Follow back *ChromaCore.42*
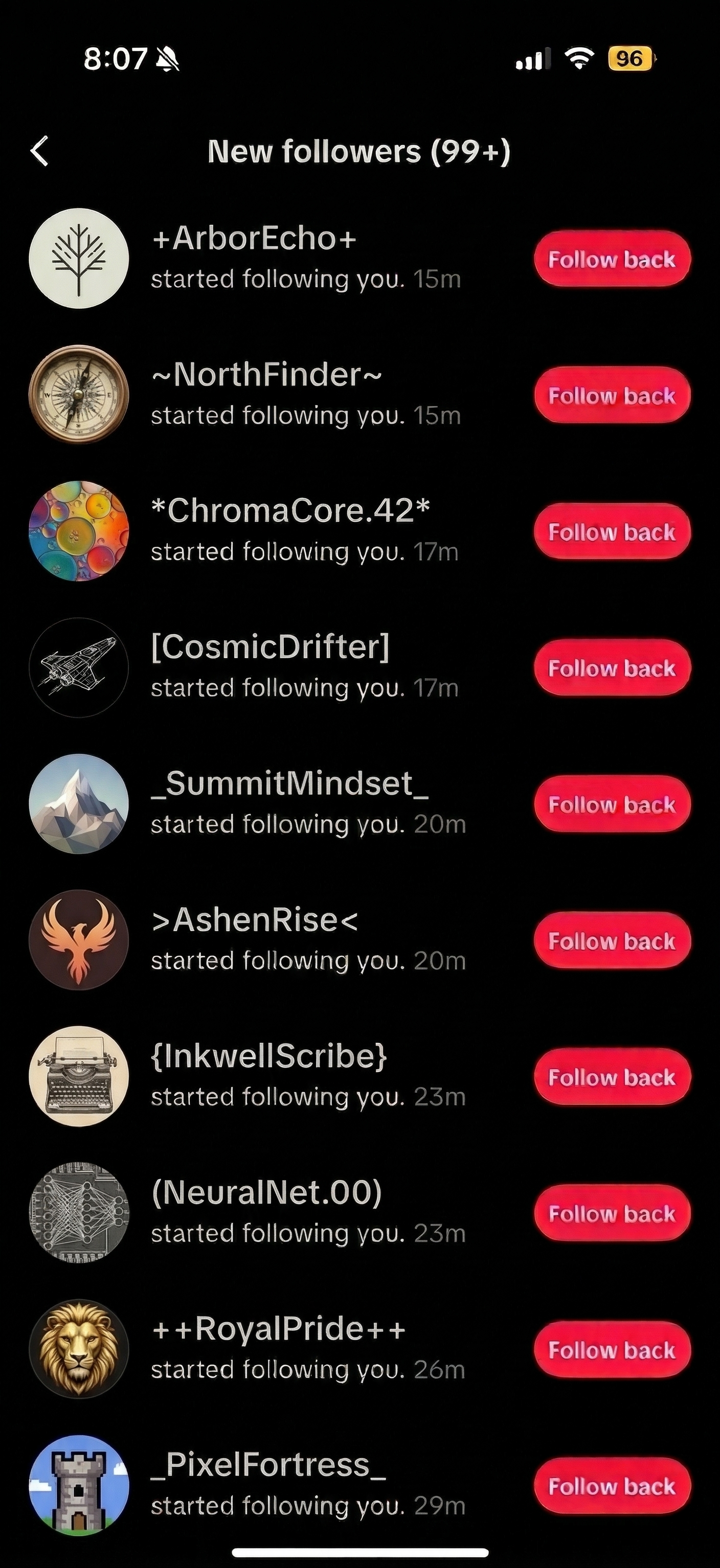Image resolution: width=720 pixels, height=1568 pixels. [612, 532]
